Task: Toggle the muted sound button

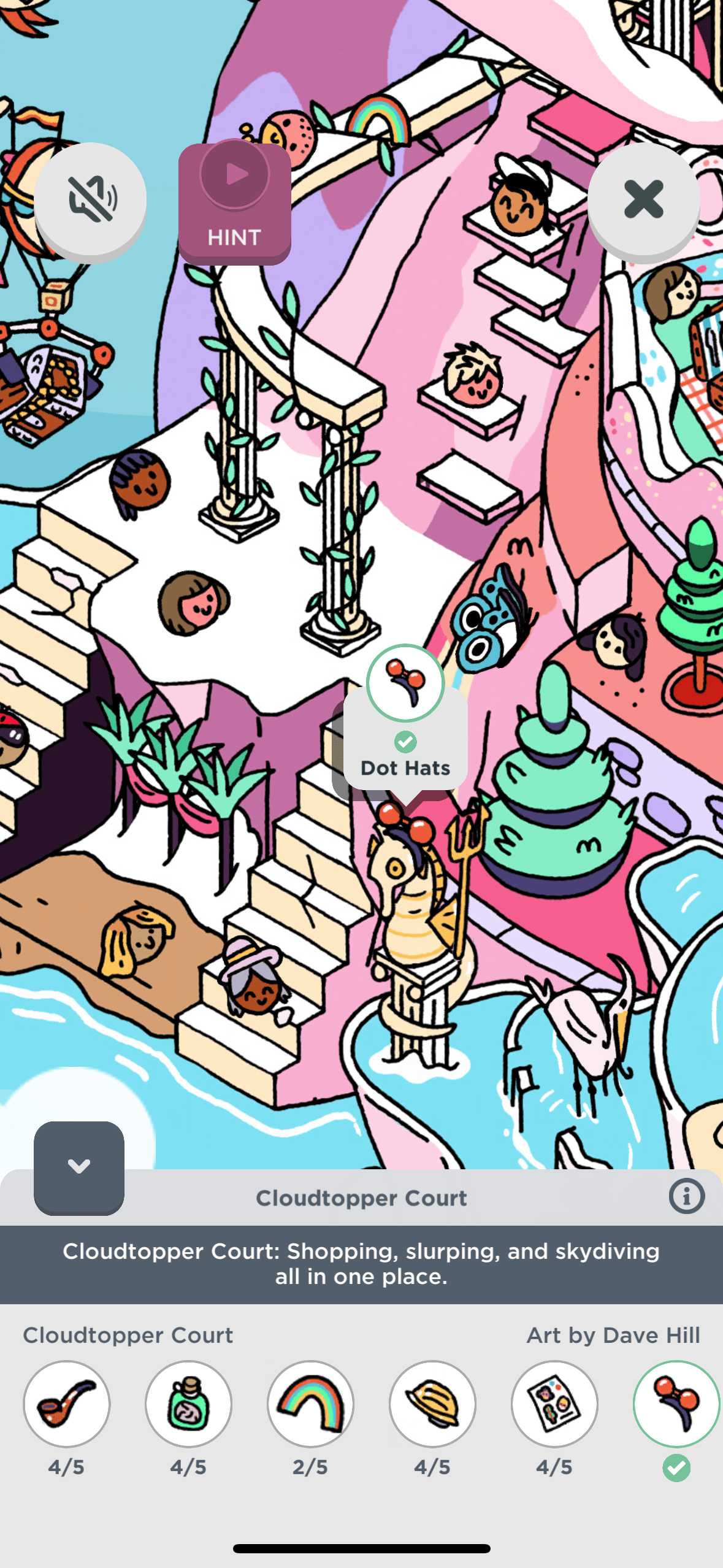Action: click(x=91, y=200)
